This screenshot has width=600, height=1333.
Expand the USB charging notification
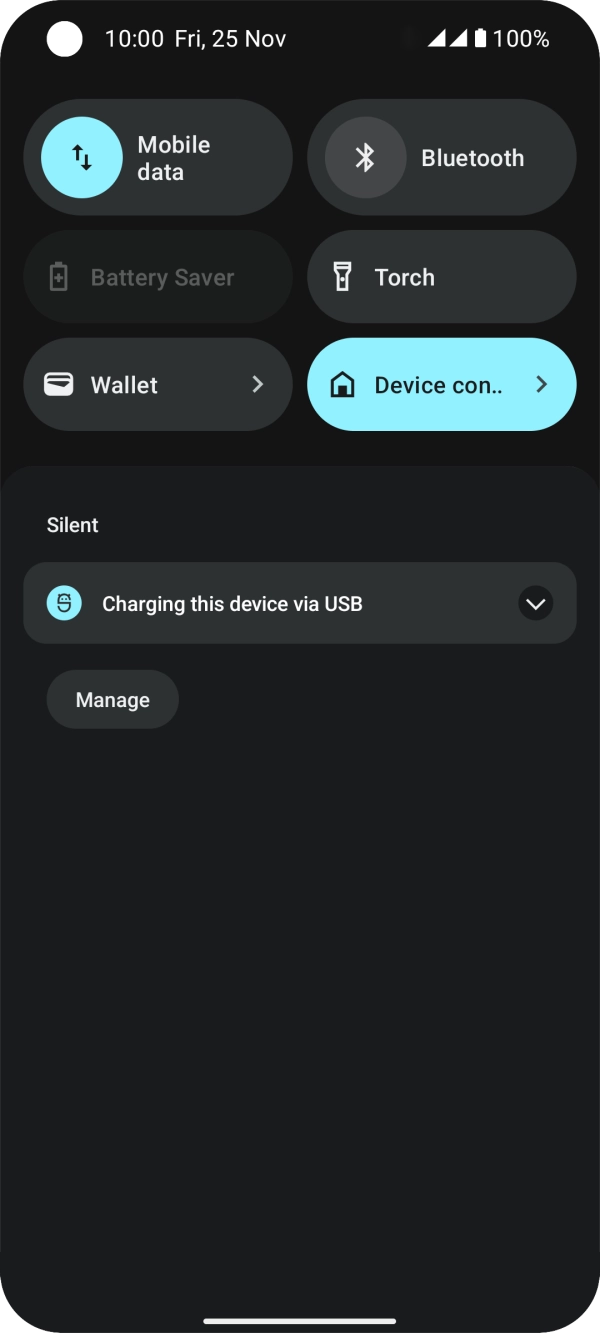coord(535,603)
